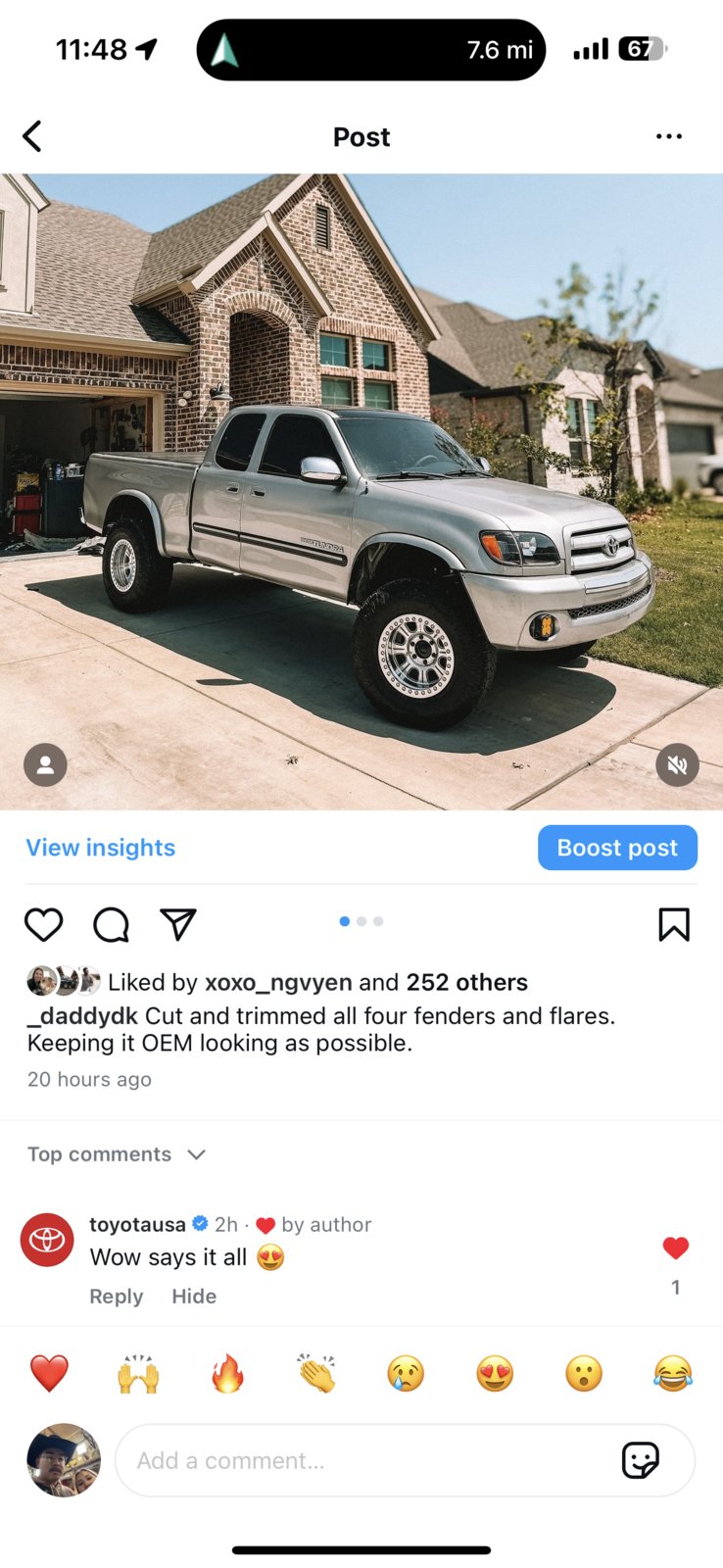Open the three-dot overflow menu
The height and width of the screenshot is (1568, 723).
click(x=669, y=136)
